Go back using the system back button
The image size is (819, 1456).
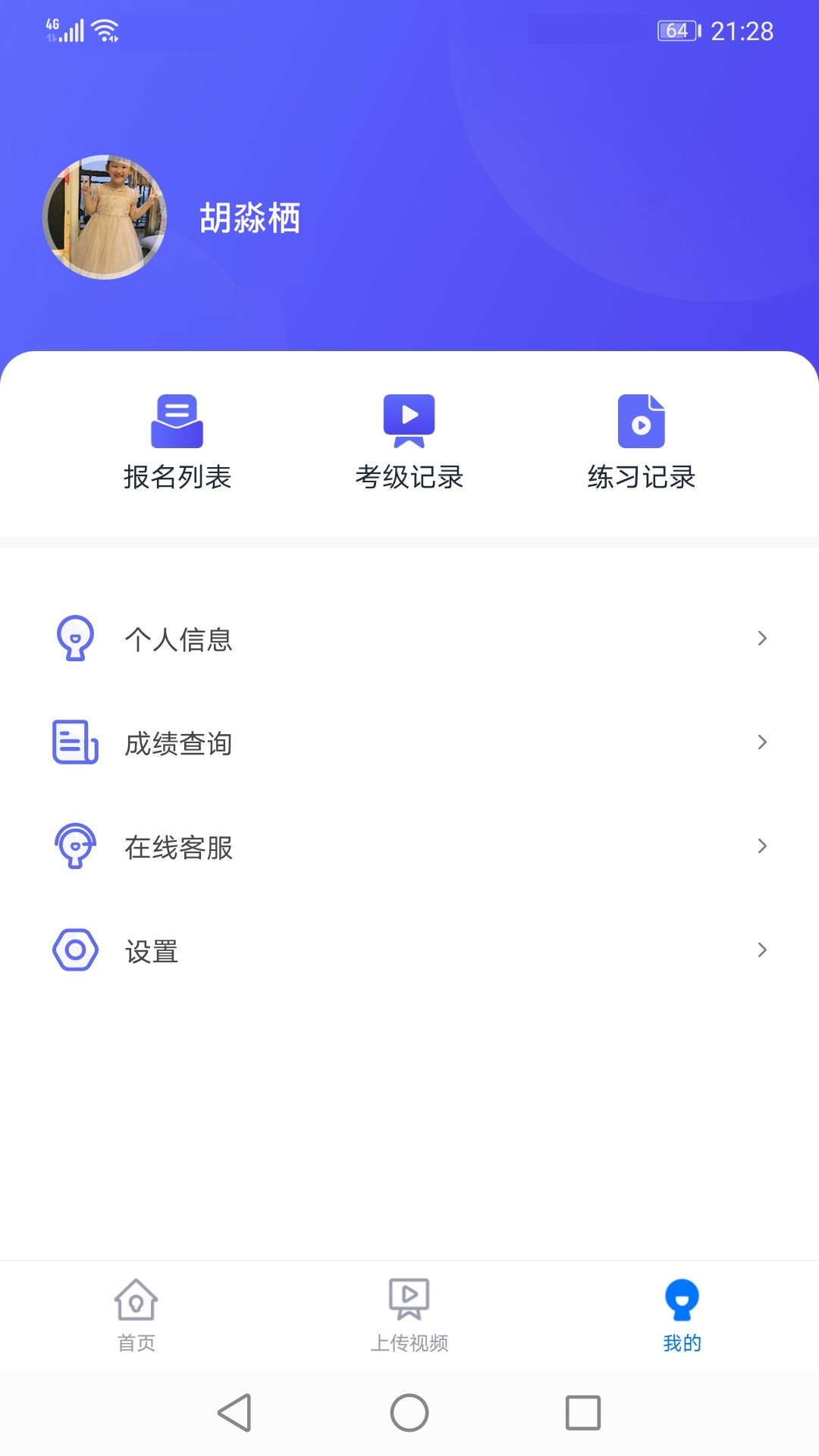[234, 1413]
